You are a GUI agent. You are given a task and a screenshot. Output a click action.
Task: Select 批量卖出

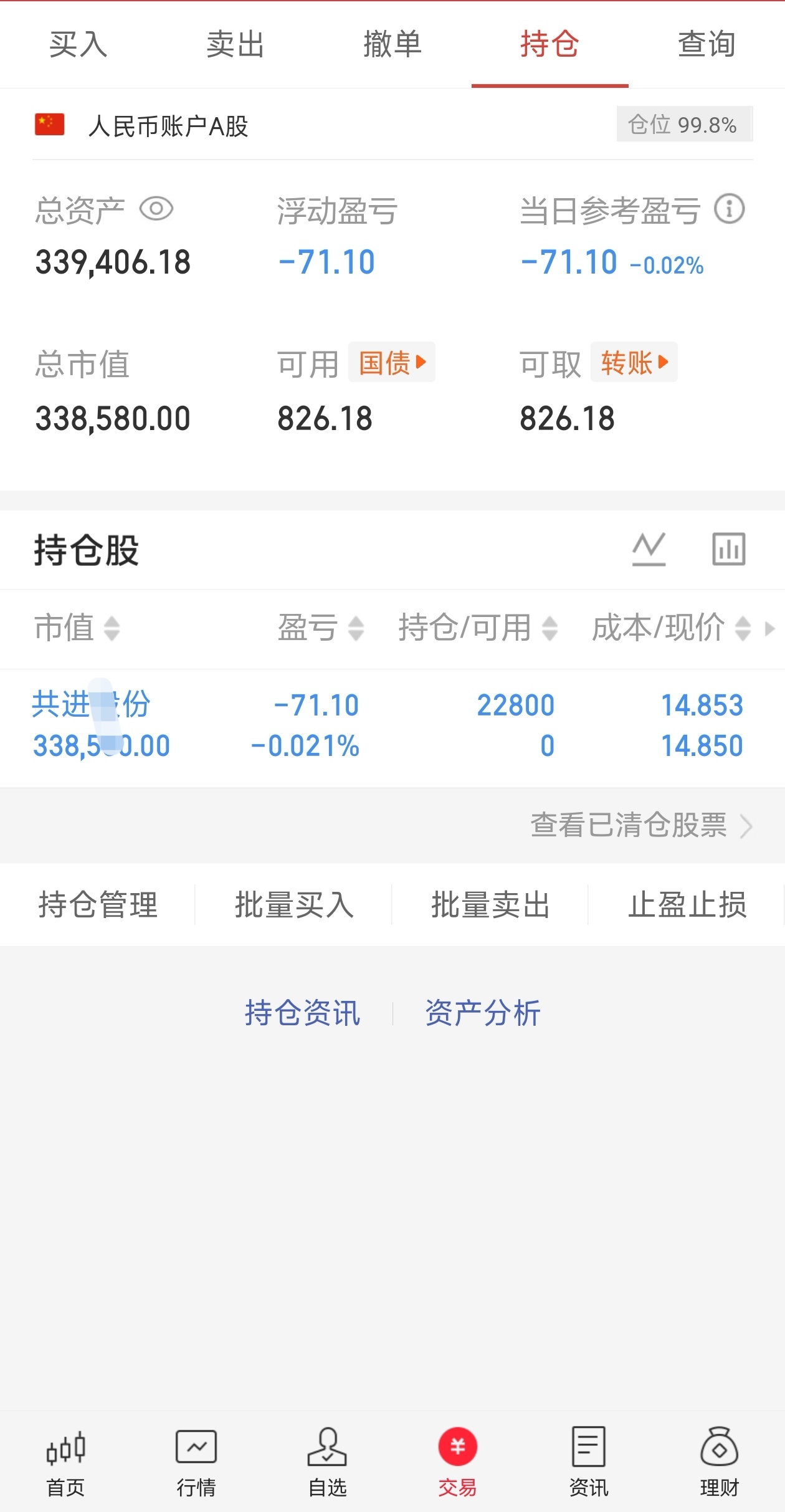(x=490, y=905)
